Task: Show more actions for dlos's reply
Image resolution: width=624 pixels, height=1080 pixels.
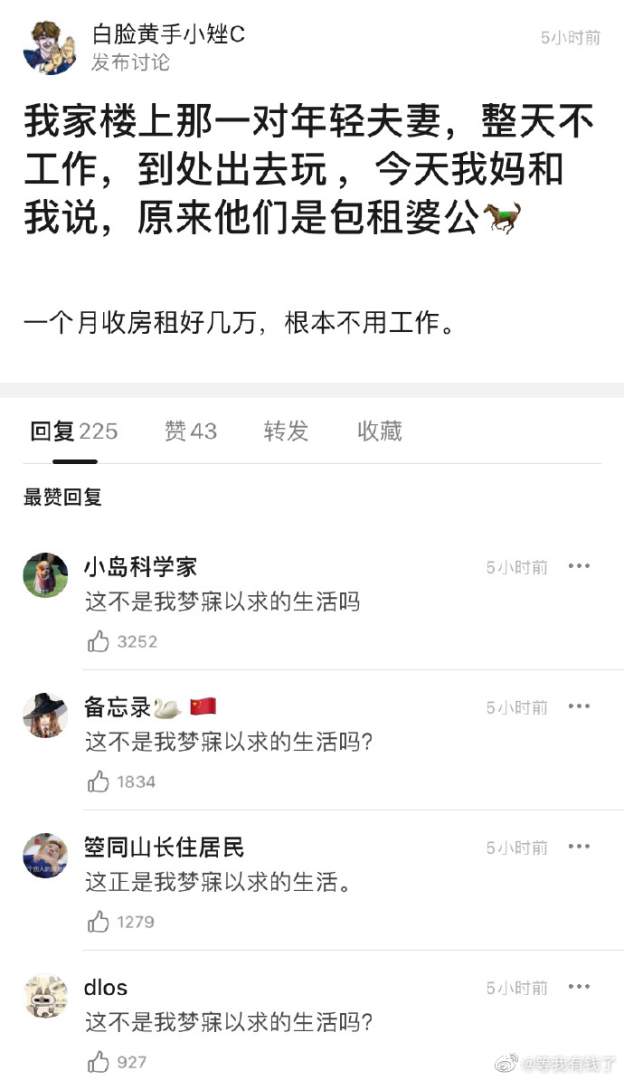Action: [579, 986]
